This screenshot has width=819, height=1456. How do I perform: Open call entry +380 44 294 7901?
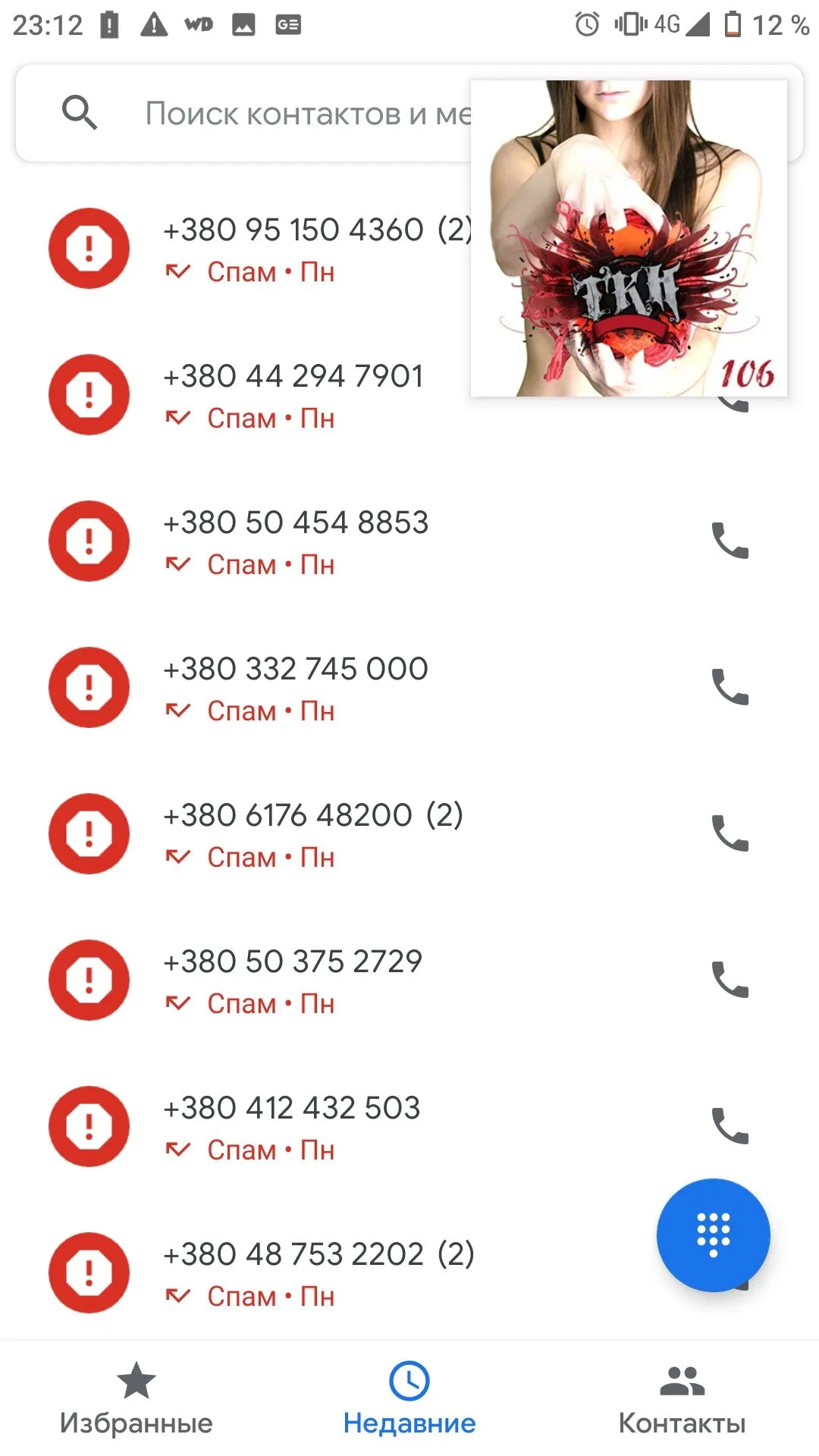[x=303, y=395]
